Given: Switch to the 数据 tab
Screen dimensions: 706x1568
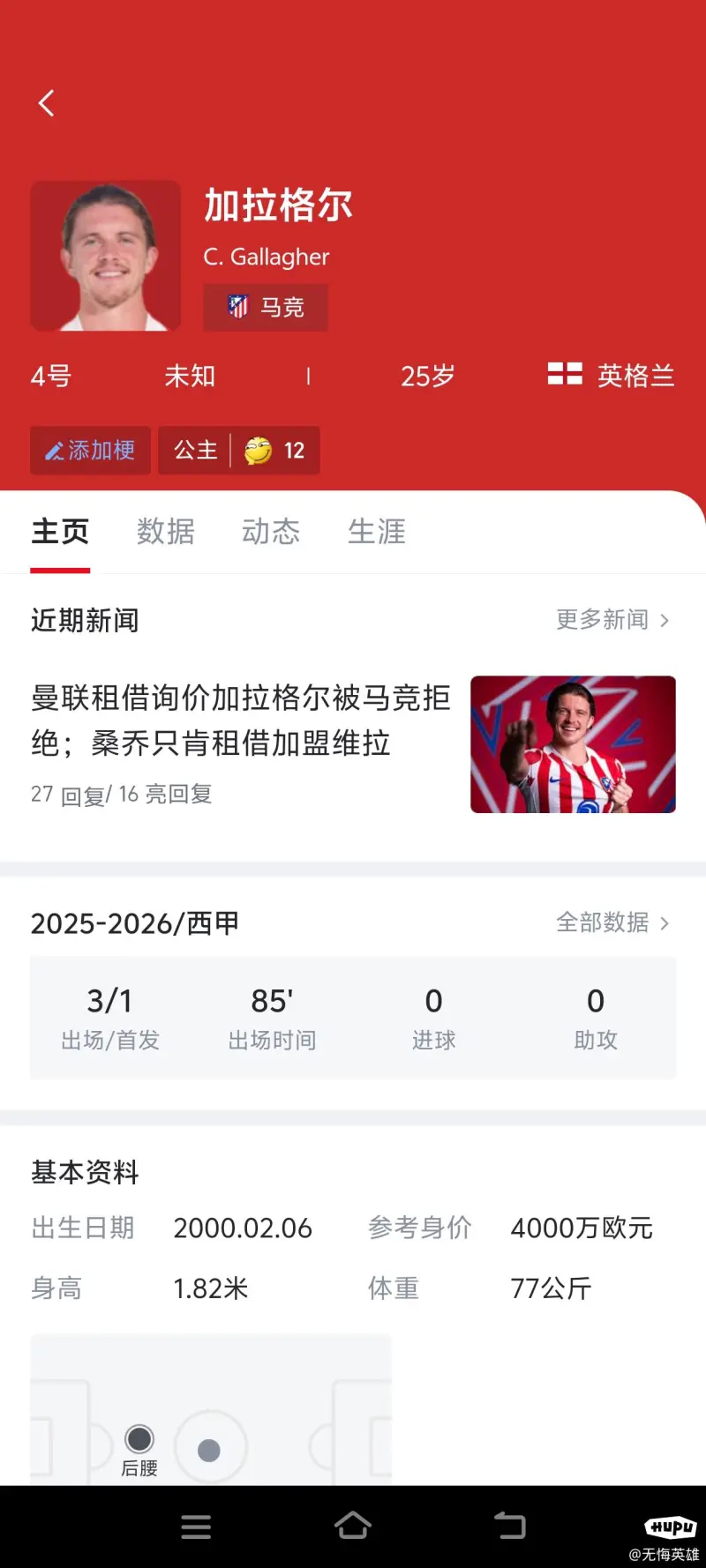Looking at the screenshot, I should pos(165,532).
